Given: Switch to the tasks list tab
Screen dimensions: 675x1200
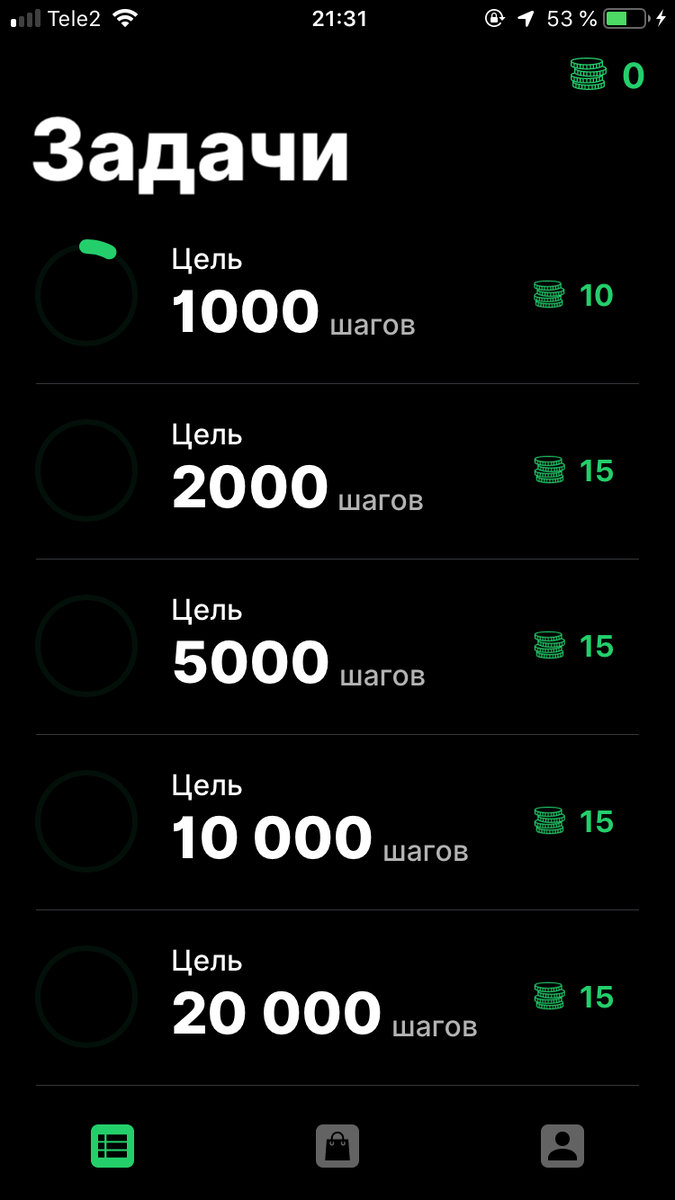Looking at the screenshot, I should [112, 1146].
